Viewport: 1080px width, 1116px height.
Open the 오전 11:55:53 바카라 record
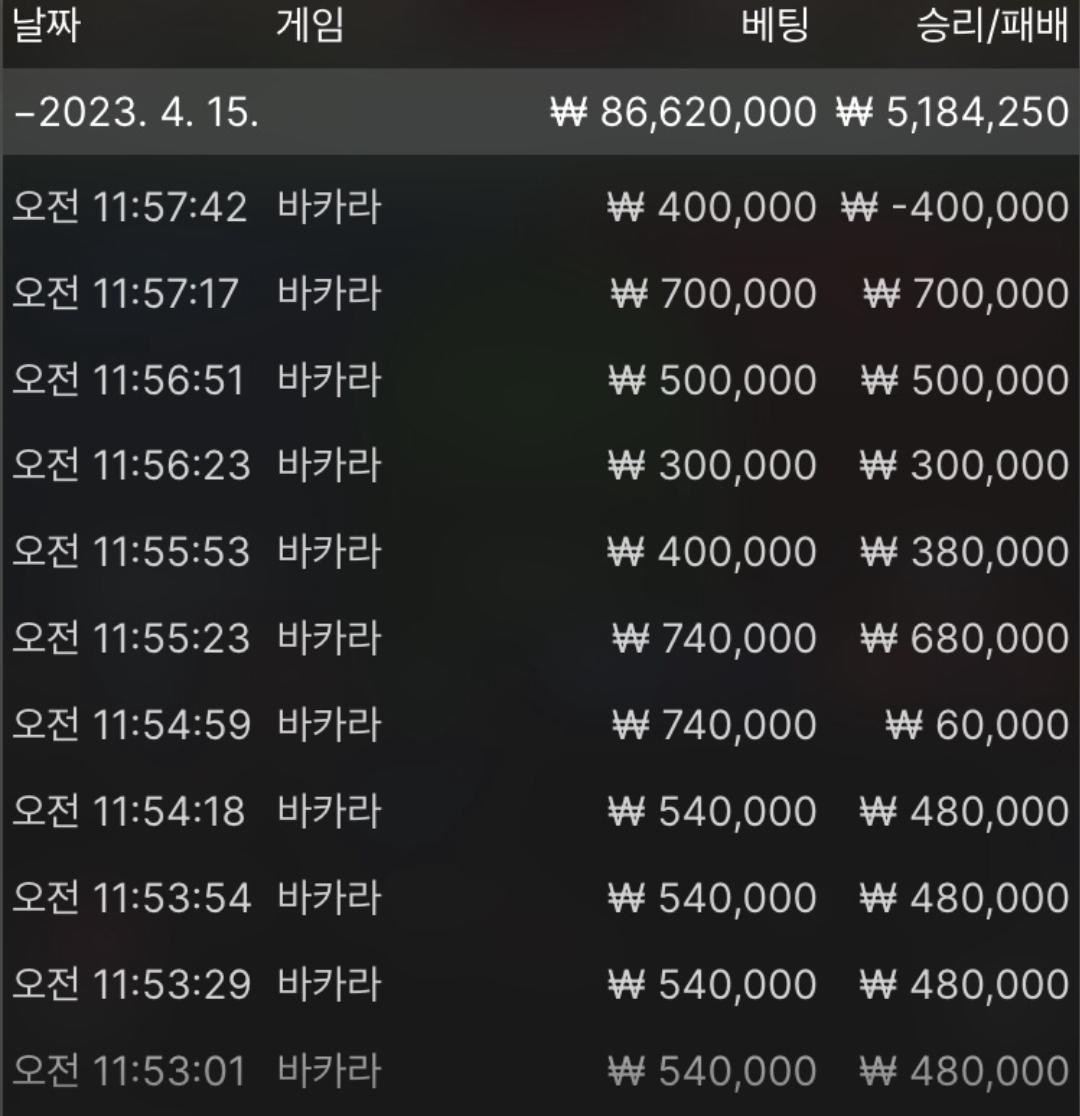click(540, 552)
